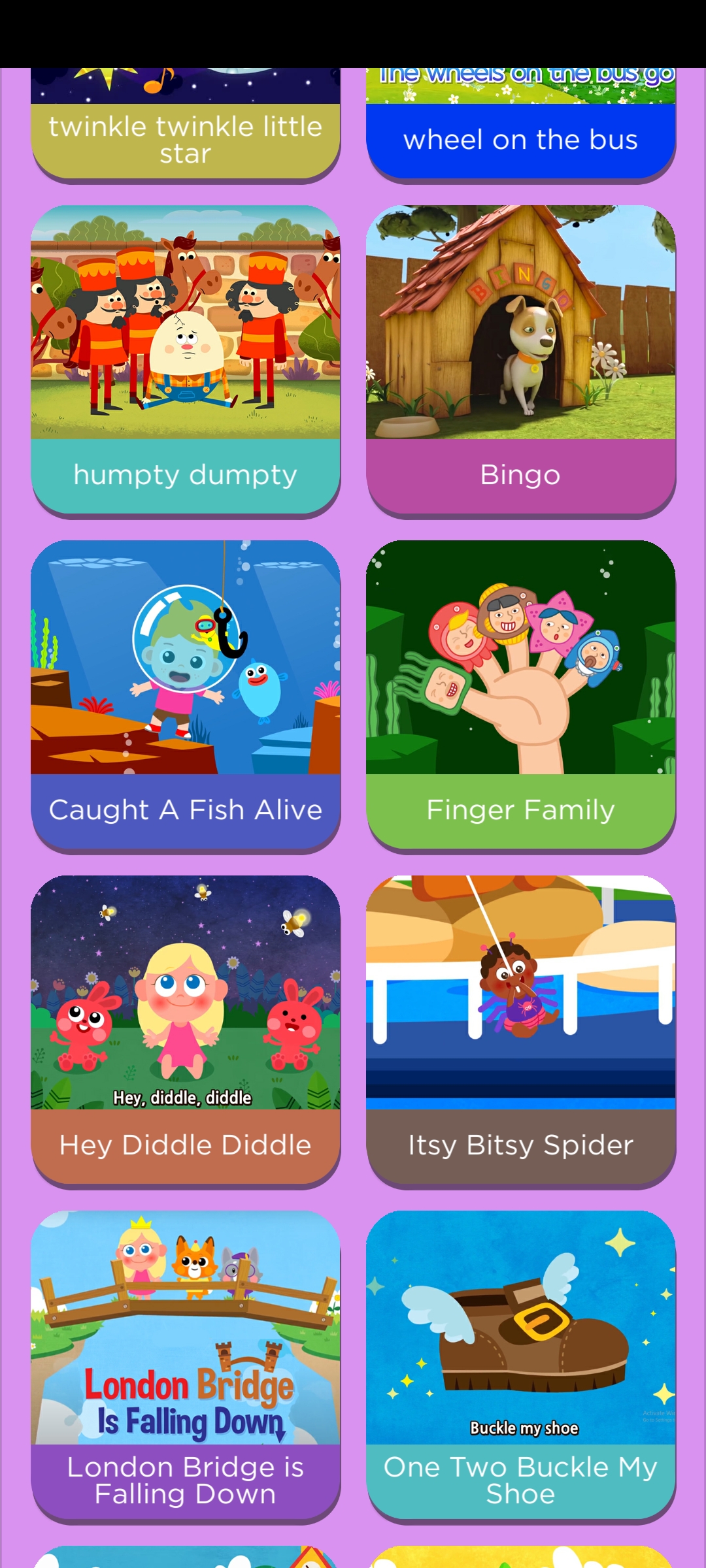Open the humpty dumpty card
This screenshot has width=706, height=1568.
pyautogui.click(x=186, y=360)
